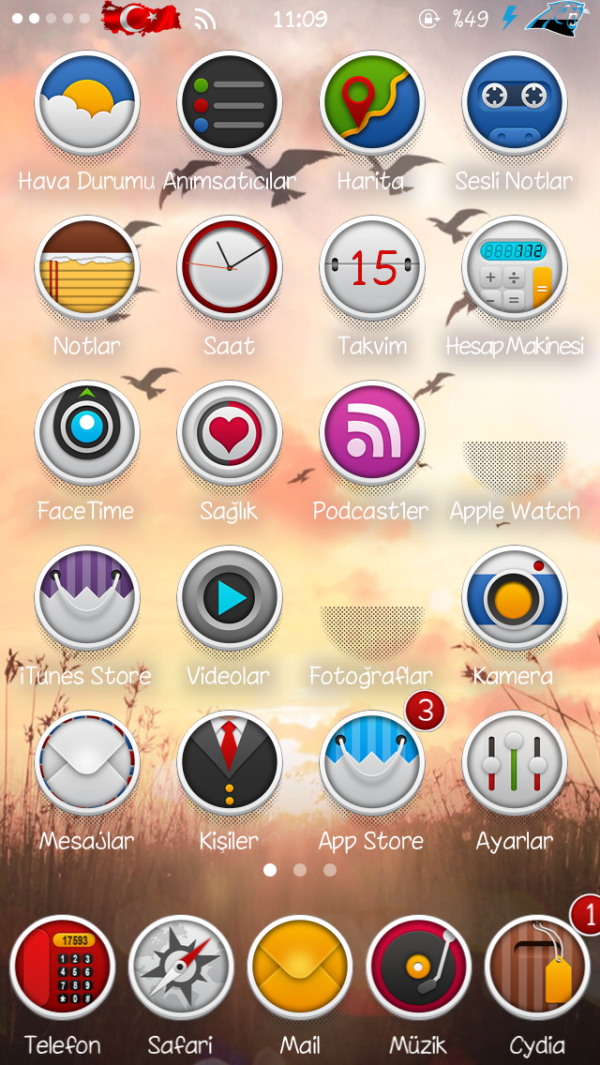Launch the Kamera app
Viewport: 600px width, 1065px height.
coord(514,598)
